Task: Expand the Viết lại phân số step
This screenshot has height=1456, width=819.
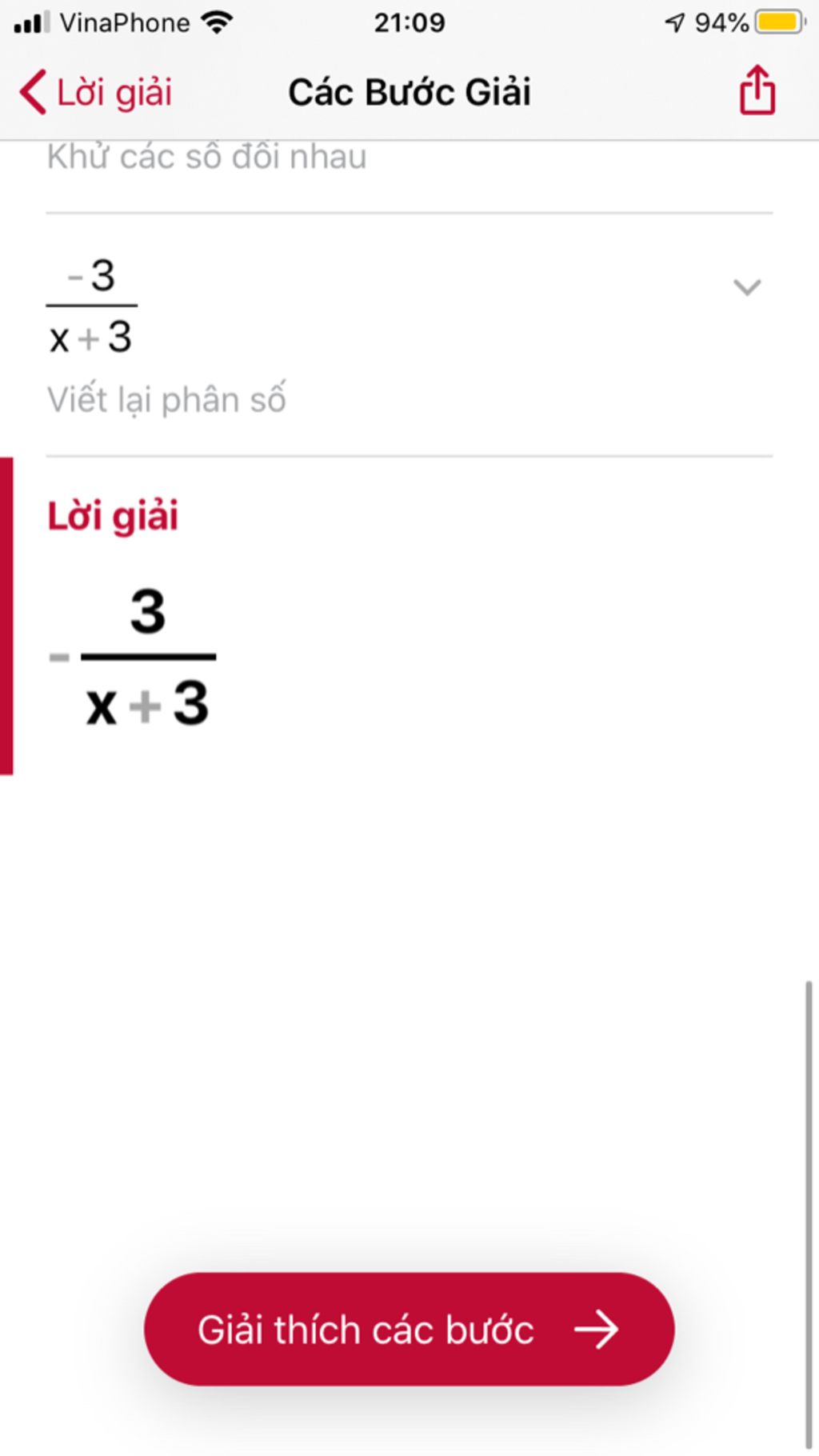Action: coord(746,287)
